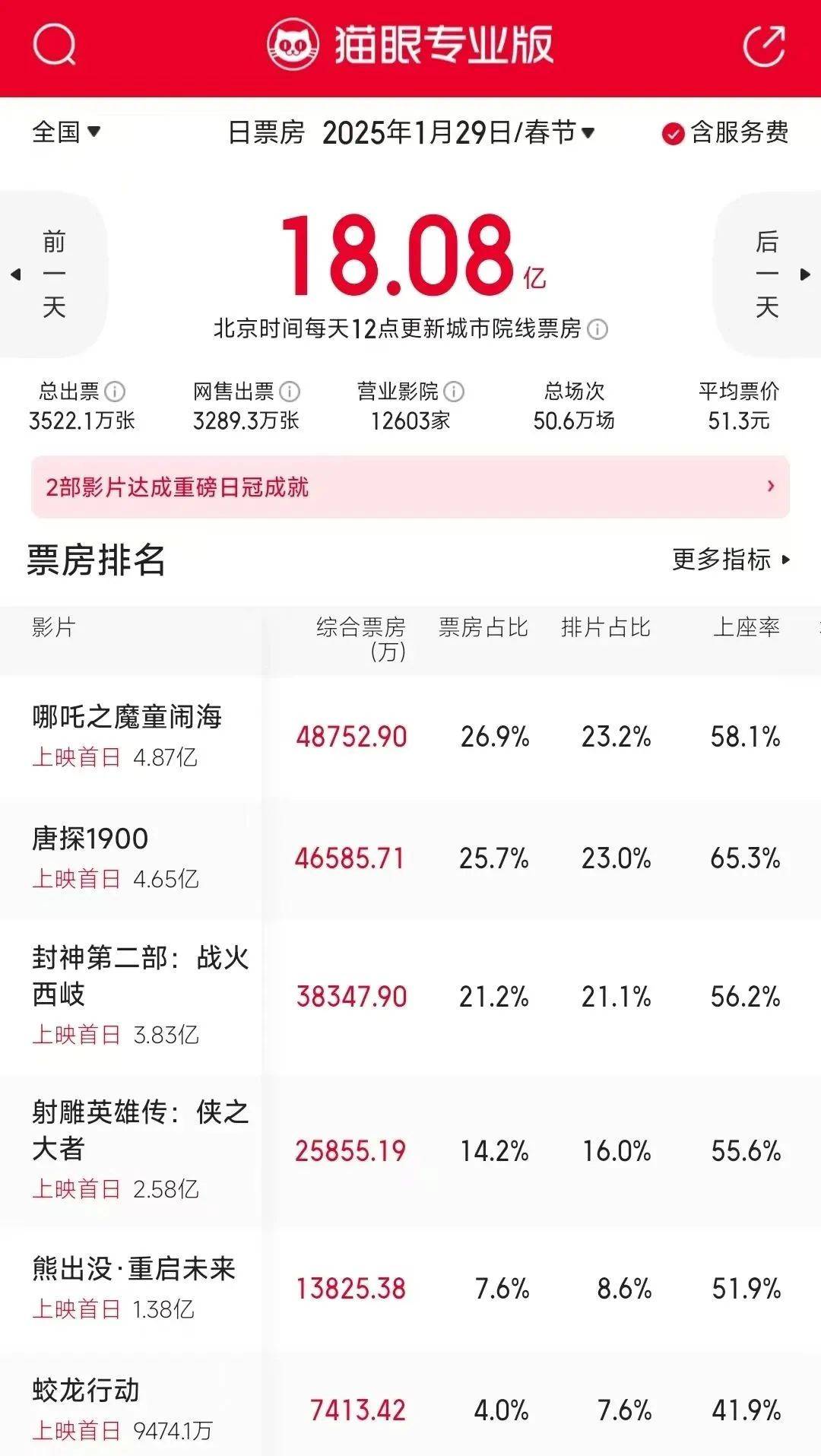Tap the info icon beside 网售出票
The height and width of the screenshot is (1456, 821).
tap(290, 392)
